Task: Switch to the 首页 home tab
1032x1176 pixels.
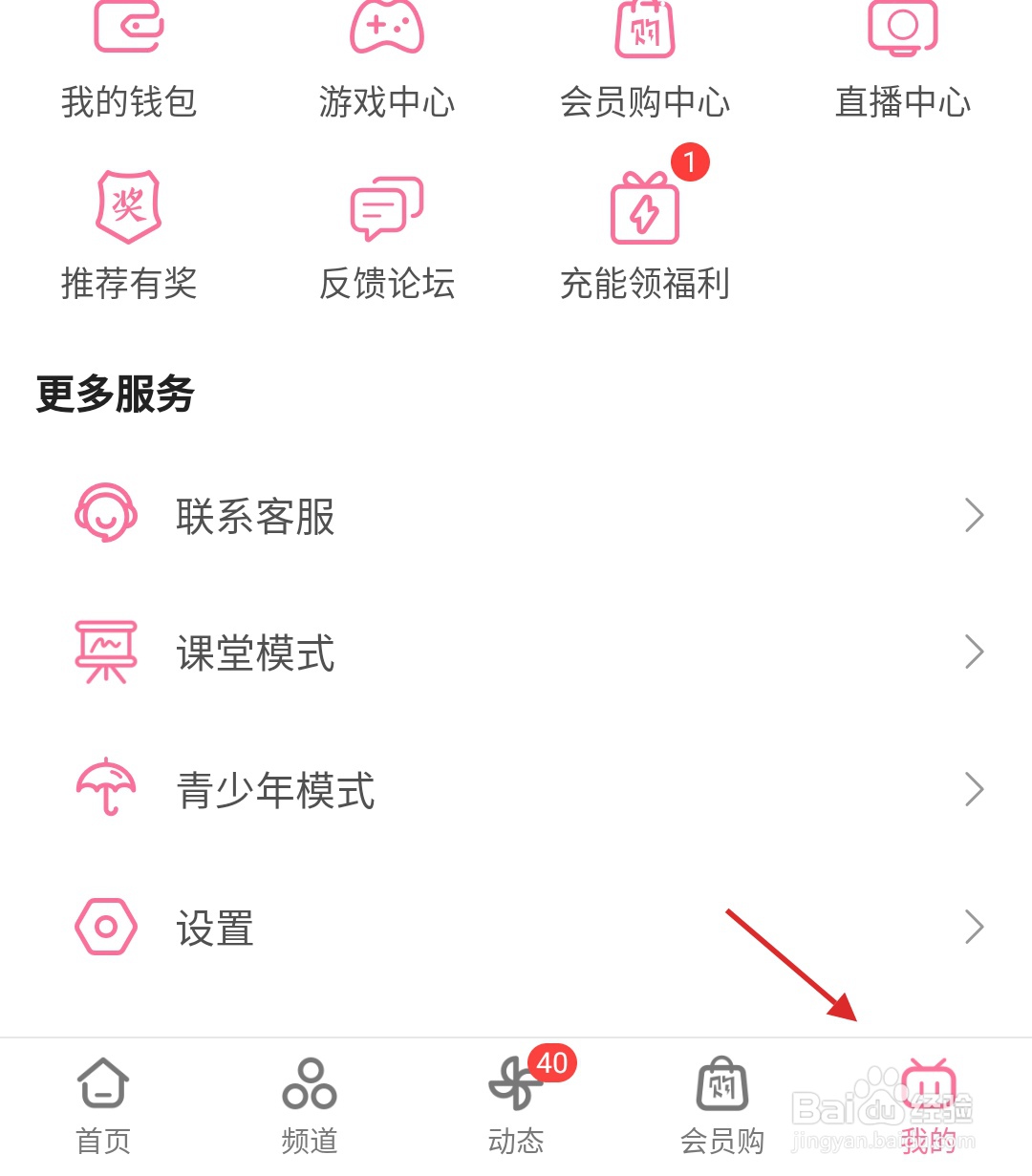Action: (x=102, y=1103)
